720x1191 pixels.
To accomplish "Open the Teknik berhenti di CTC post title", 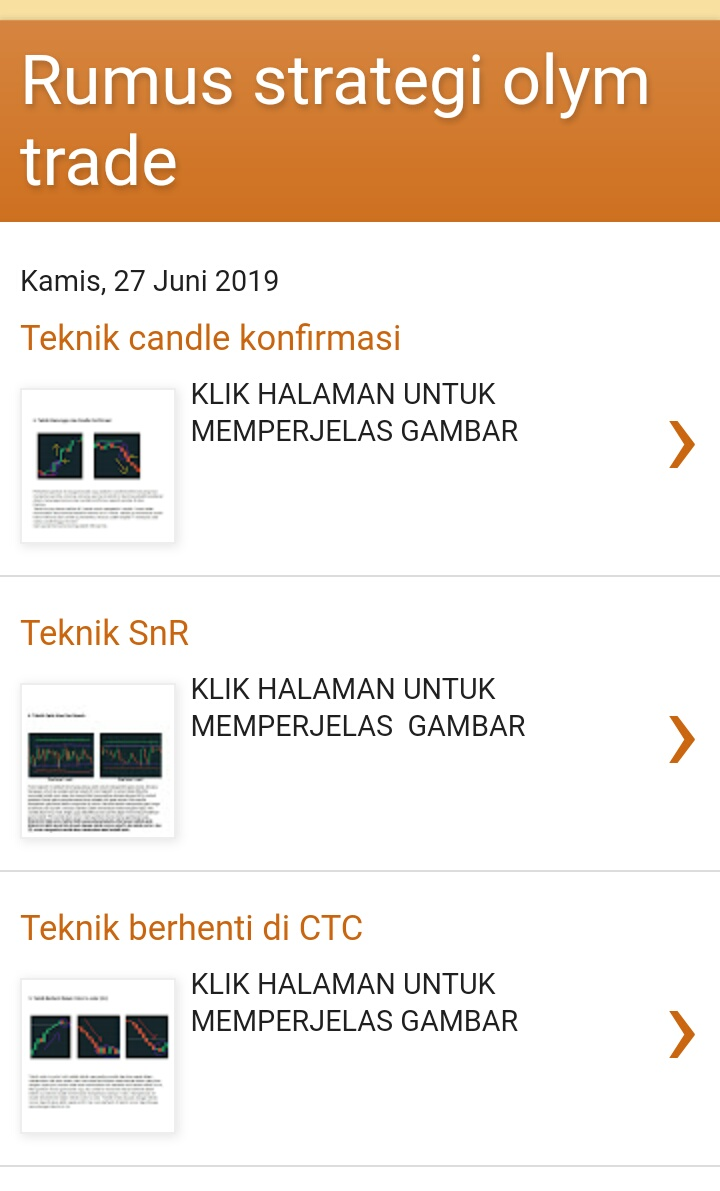I will (191, 928).
